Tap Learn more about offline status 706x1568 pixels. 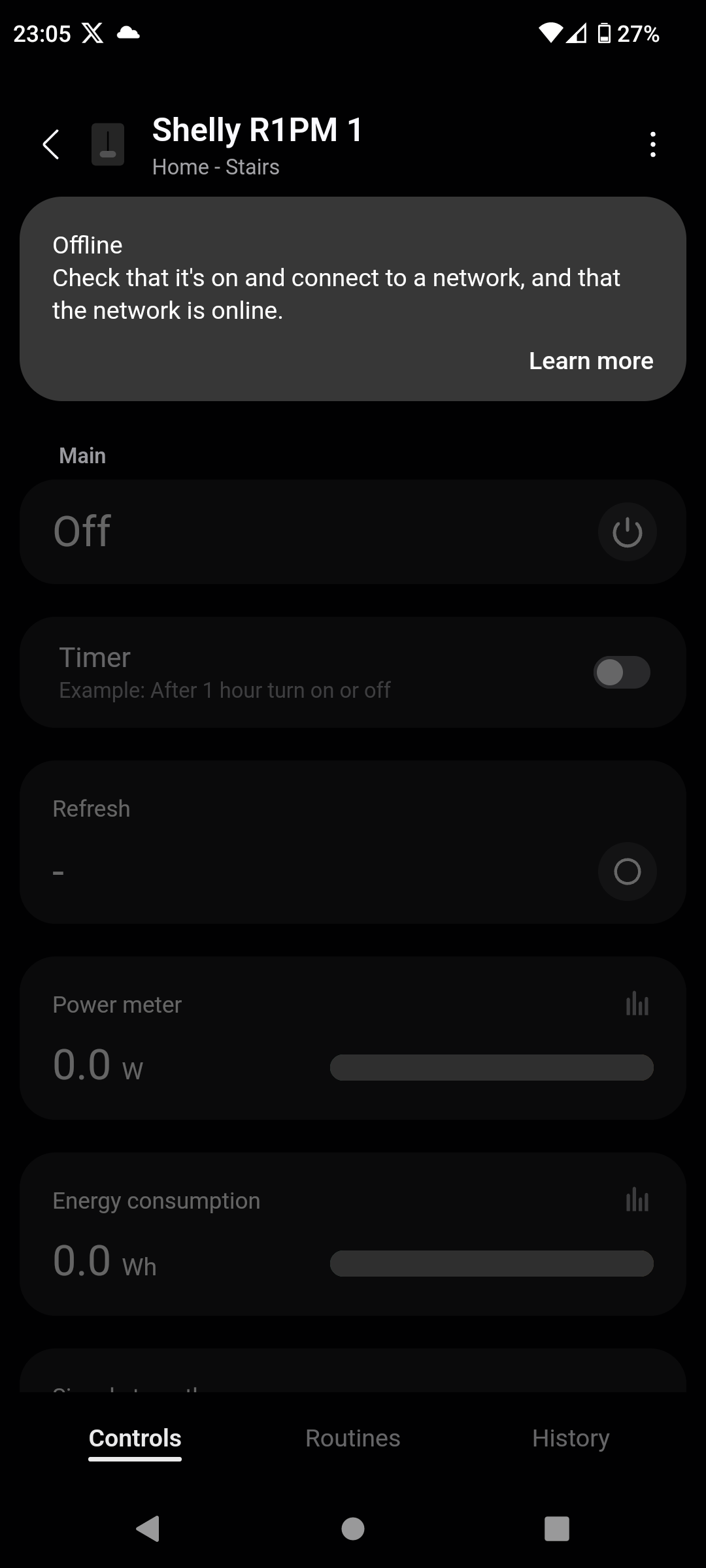coord(590,360)
